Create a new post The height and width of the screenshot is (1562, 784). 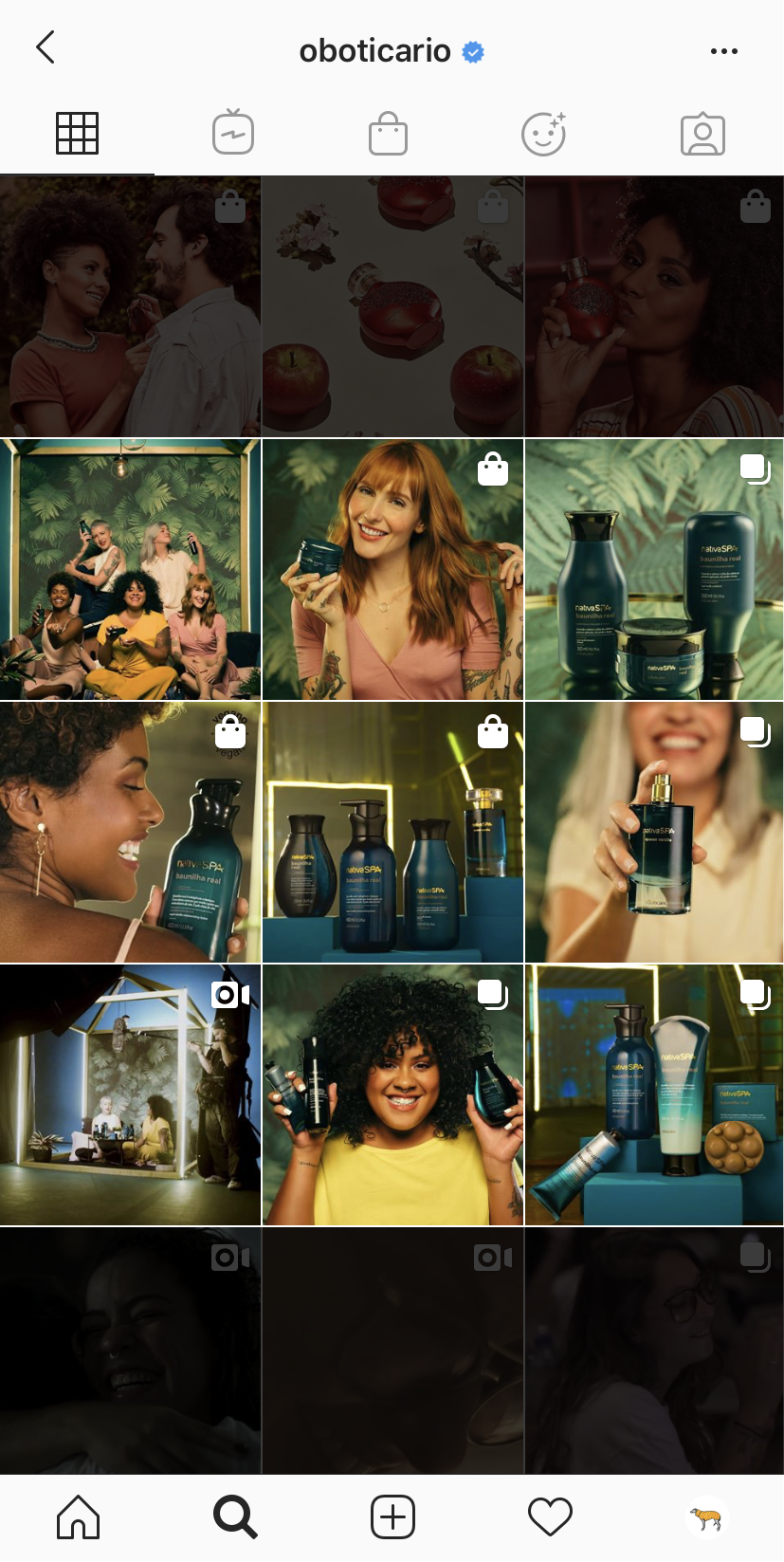coord(392,1516)
